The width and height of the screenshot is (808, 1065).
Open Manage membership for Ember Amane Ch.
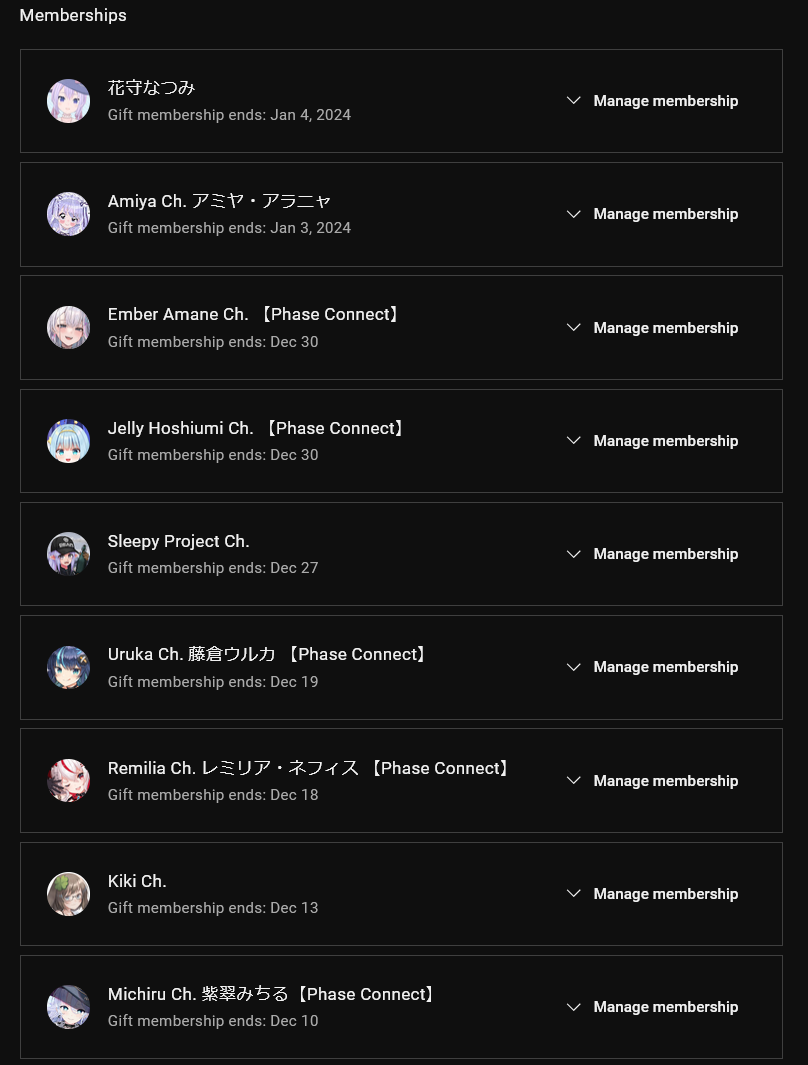[x=652, y=328]
